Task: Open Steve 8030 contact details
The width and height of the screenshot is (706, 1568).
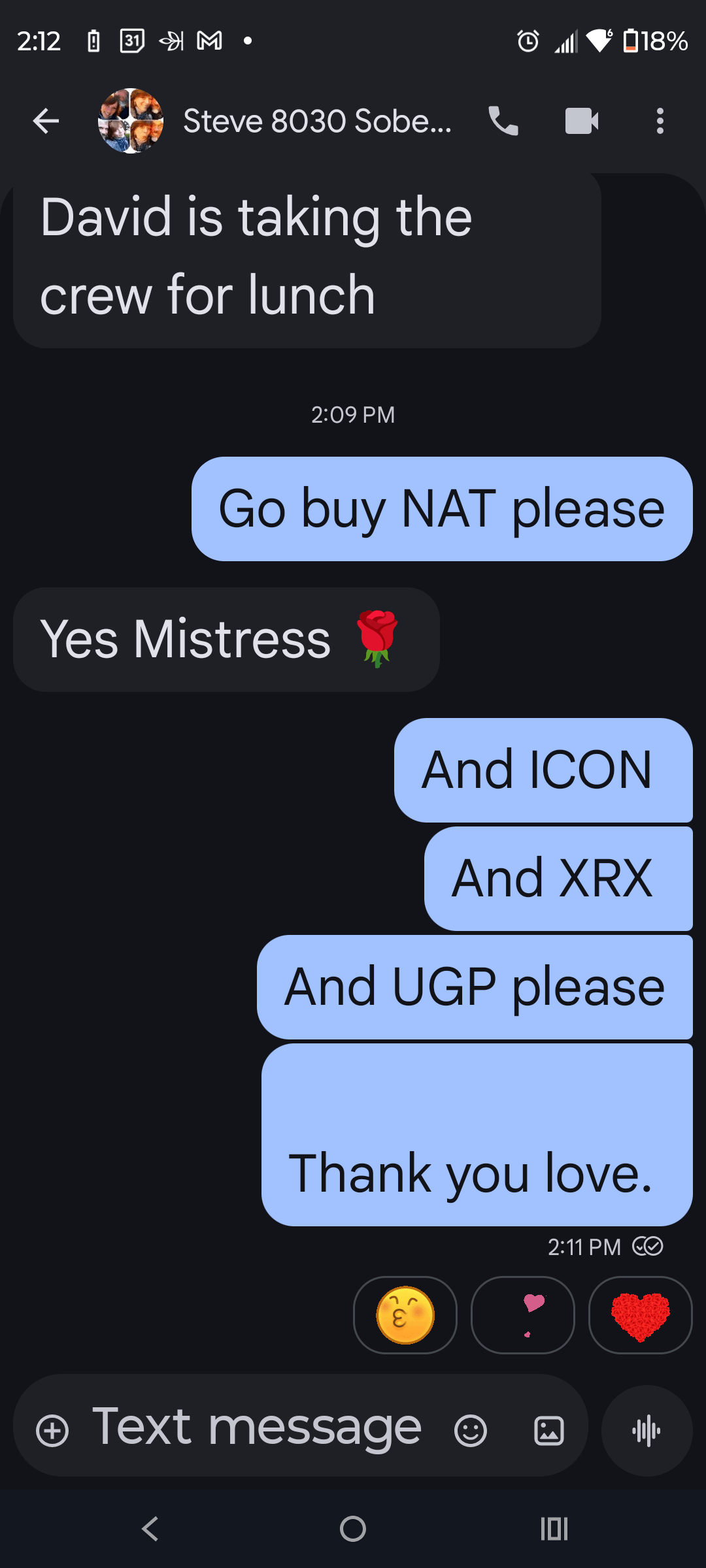Action: pyautogui.click(x=317, y=121)
